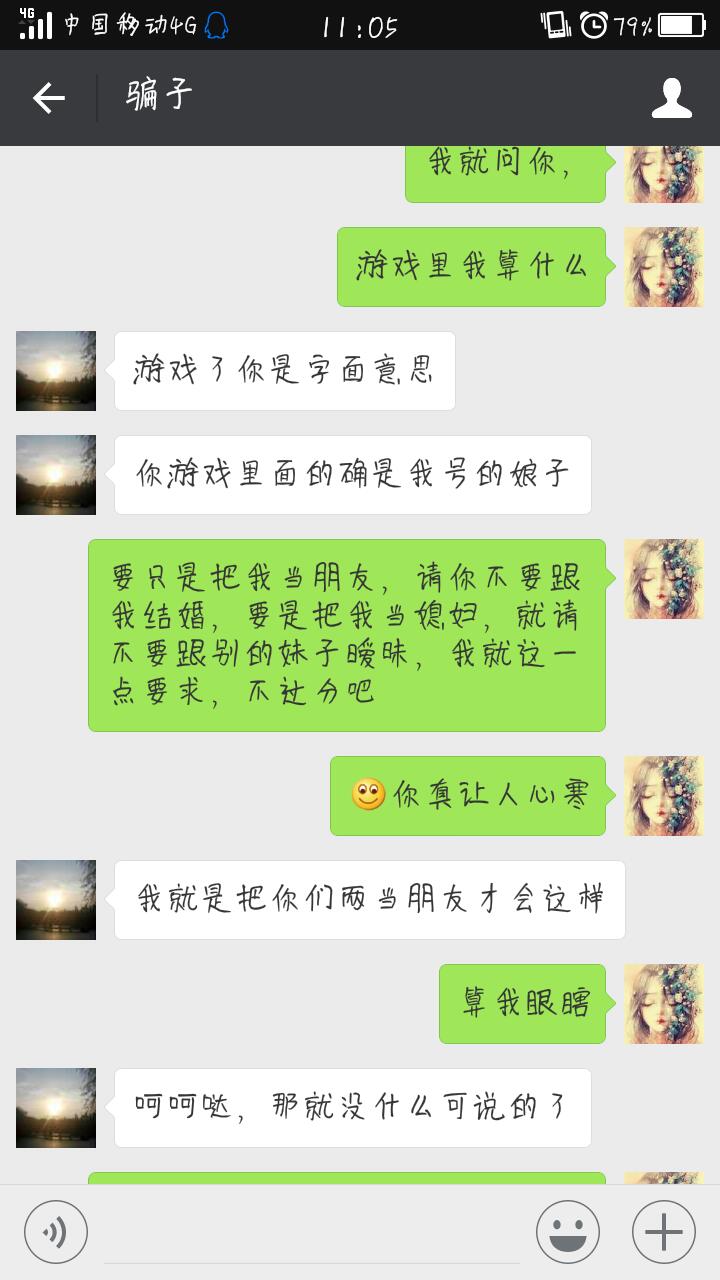The height and width of the screenshot is (1280, 720).
Task: Tap the avatar beside 呵呵哒 message
Action: click(56, 1108)
